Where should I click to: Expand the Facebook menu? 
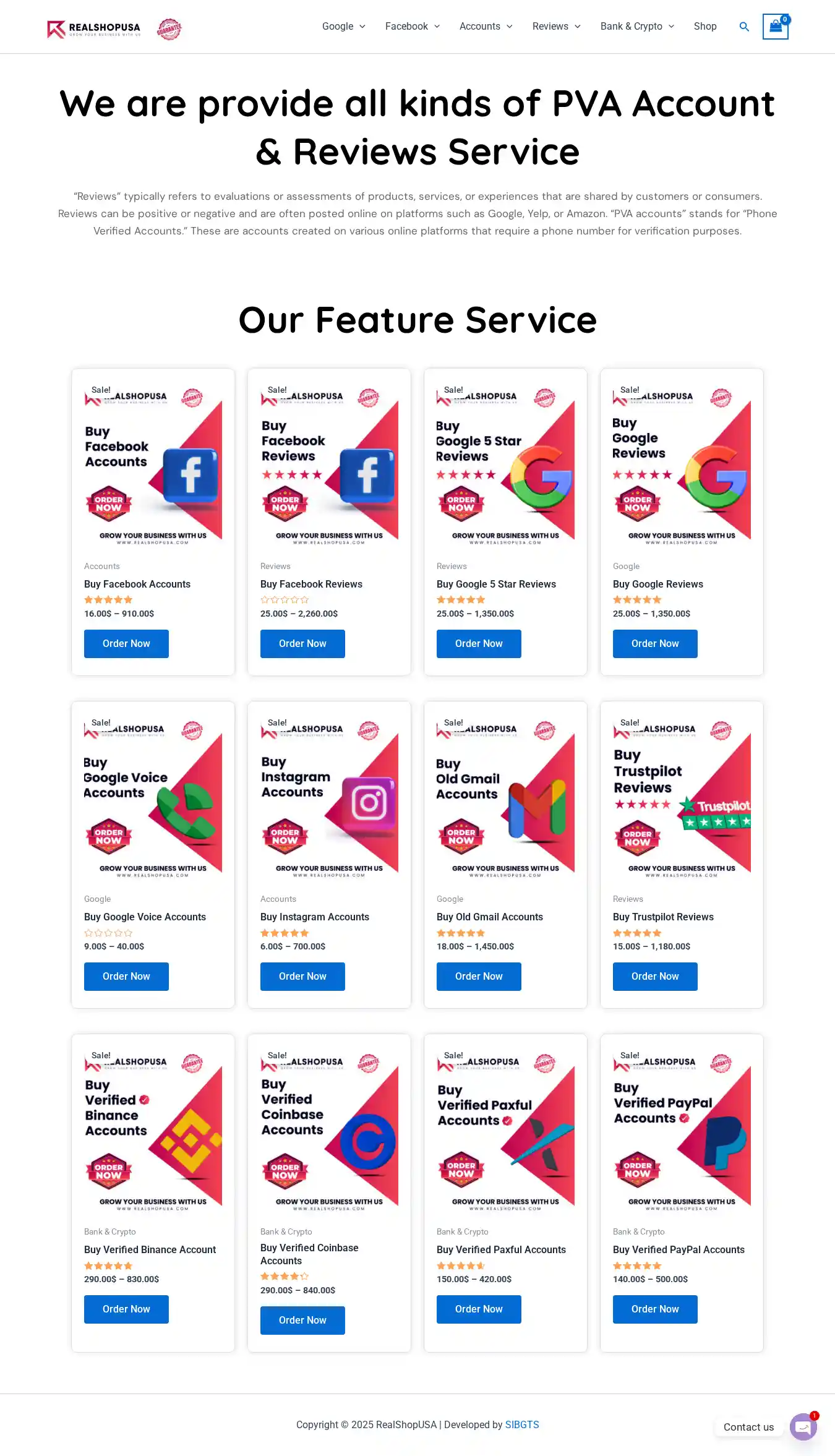[412, 27]
